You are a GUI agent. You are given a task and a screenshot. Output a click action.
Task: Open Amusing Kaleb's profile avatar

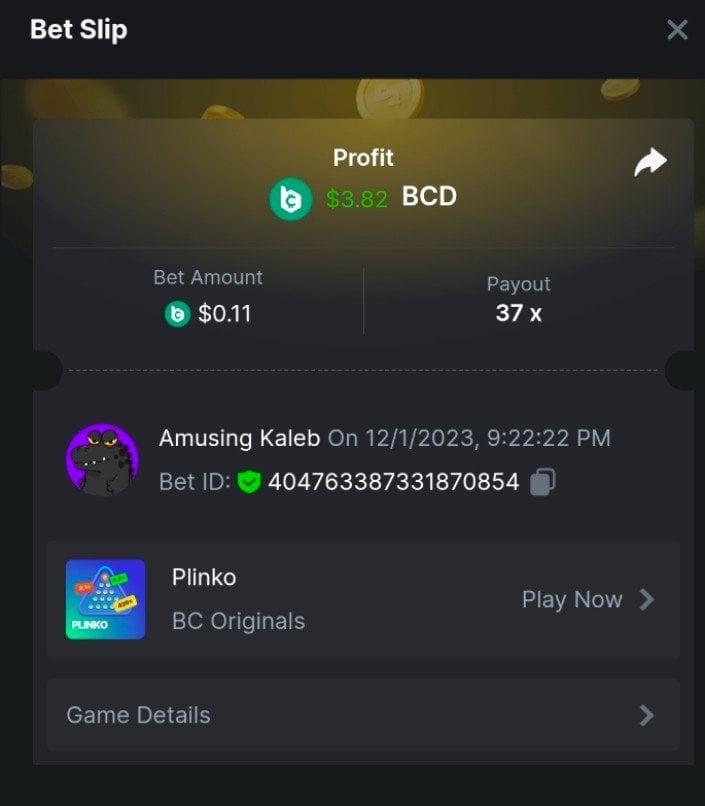tap(101, 459)
